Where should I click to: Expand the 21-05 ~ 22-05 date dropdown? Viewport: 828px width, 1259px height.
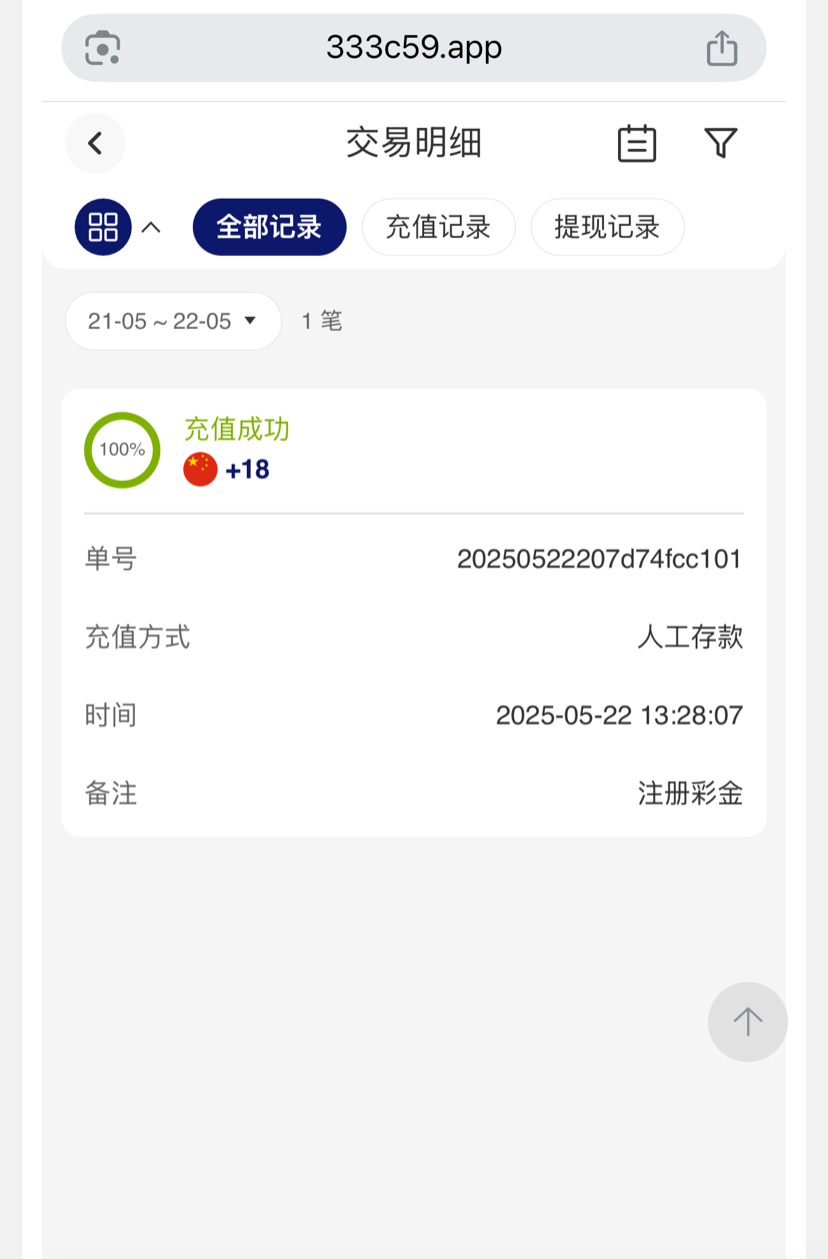(172, 321)
